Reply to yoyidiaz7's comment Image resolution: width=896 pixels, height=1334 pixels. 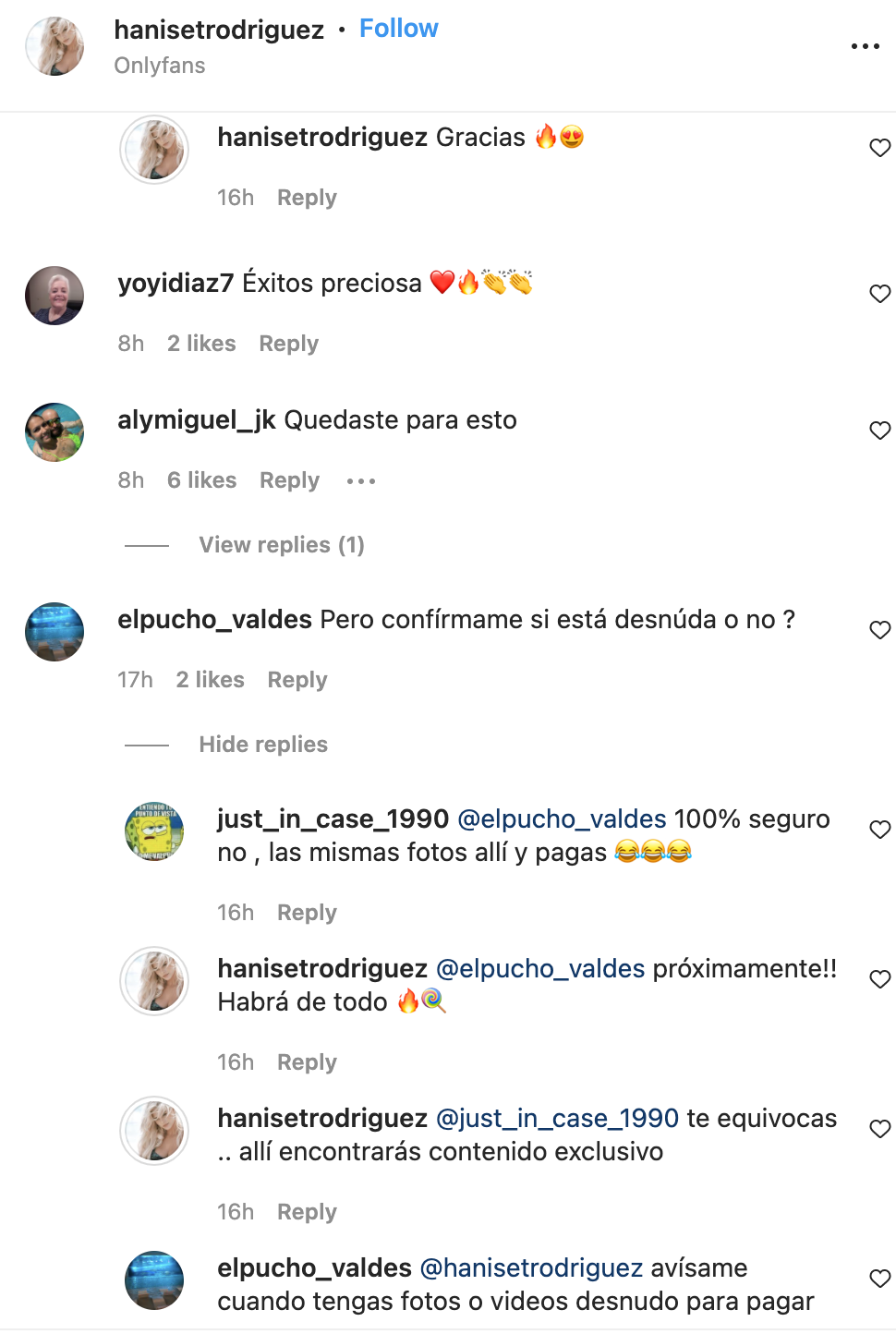coord(288,344)
